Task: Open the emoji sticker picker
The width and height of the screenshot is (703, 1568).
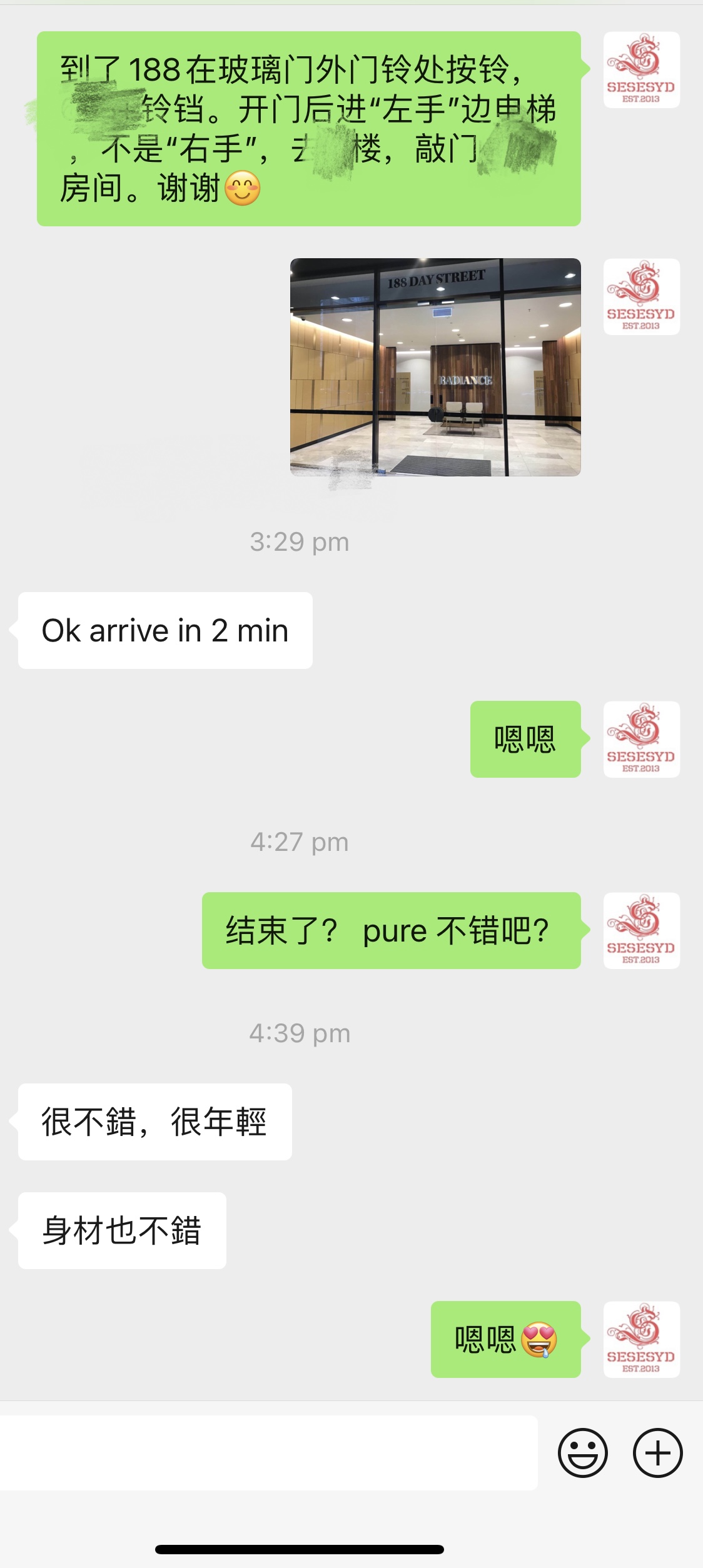Action: pyautogui.click(x=582, y=1452)
